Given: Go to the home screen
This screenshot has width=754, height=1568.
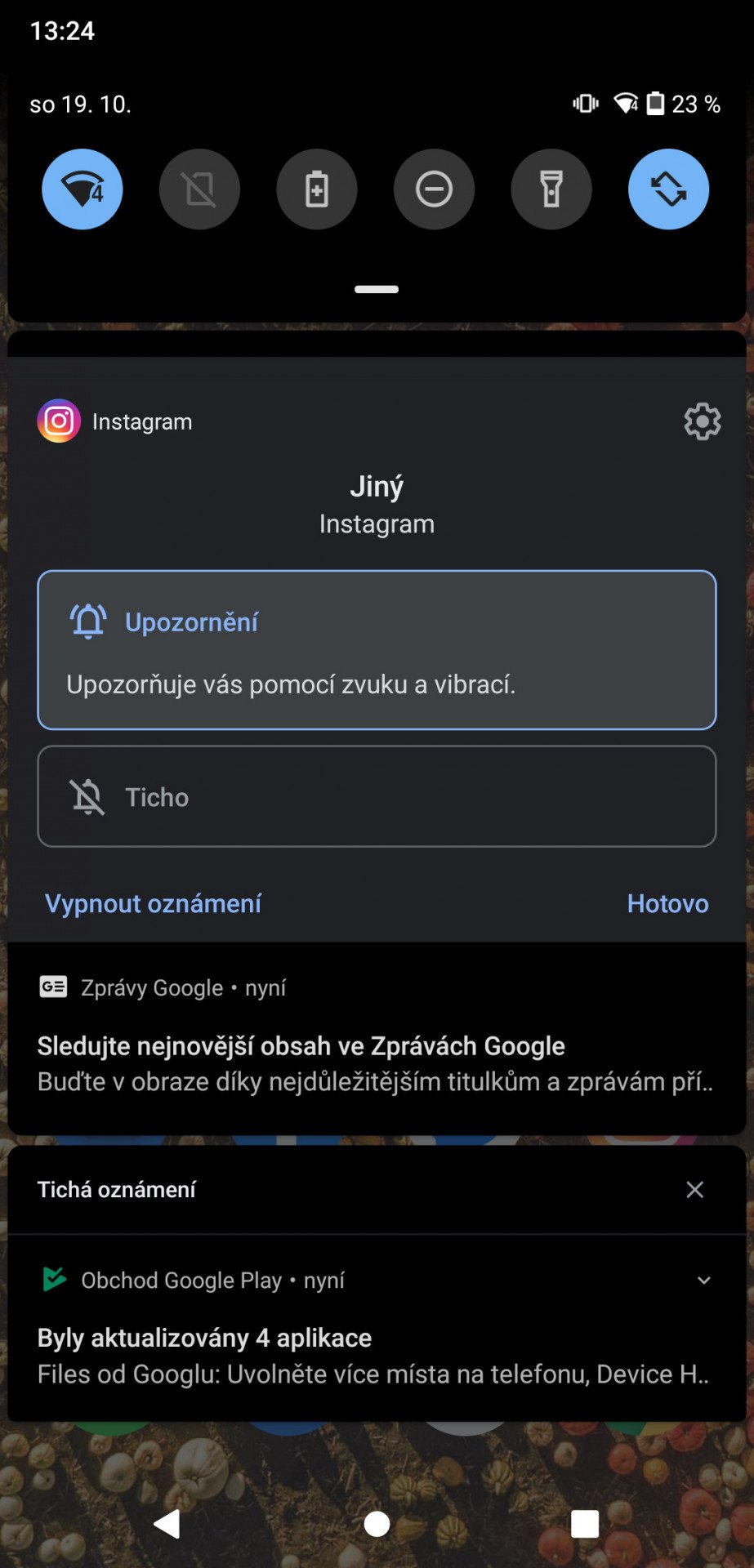Looking at the screenshot, I should click(x=377, y=1524).
